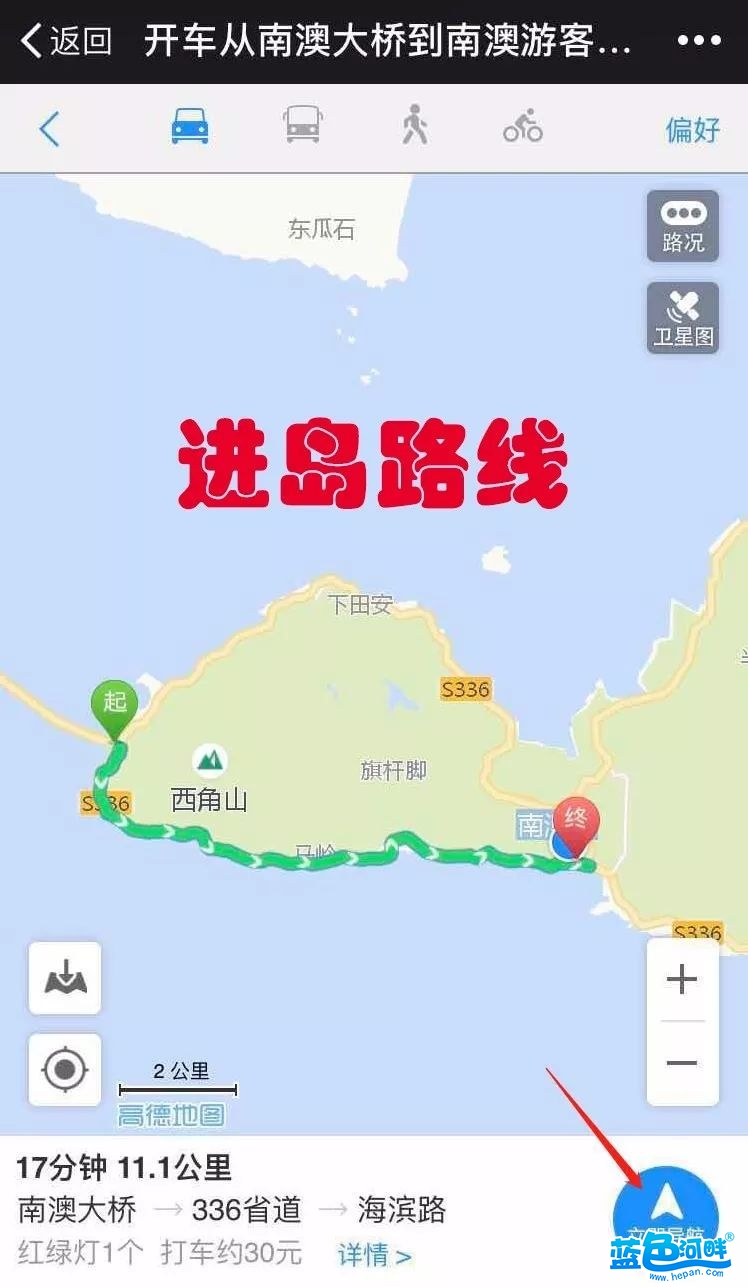Download the offline map
748x1287 pixels.
click(65, 977)
